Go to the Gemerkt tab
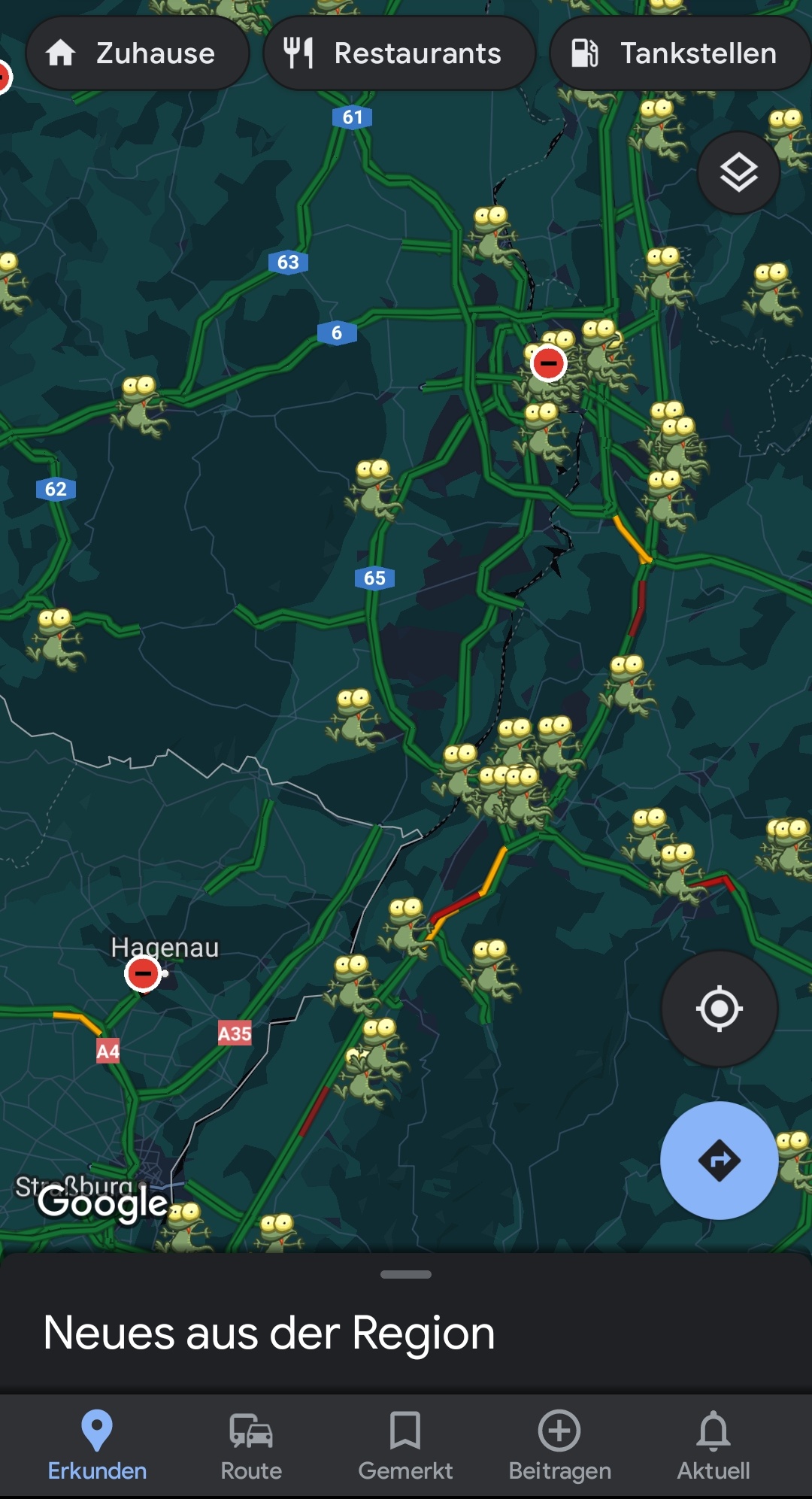This screenshot has width=812, height=1499. click(405, 1446)
